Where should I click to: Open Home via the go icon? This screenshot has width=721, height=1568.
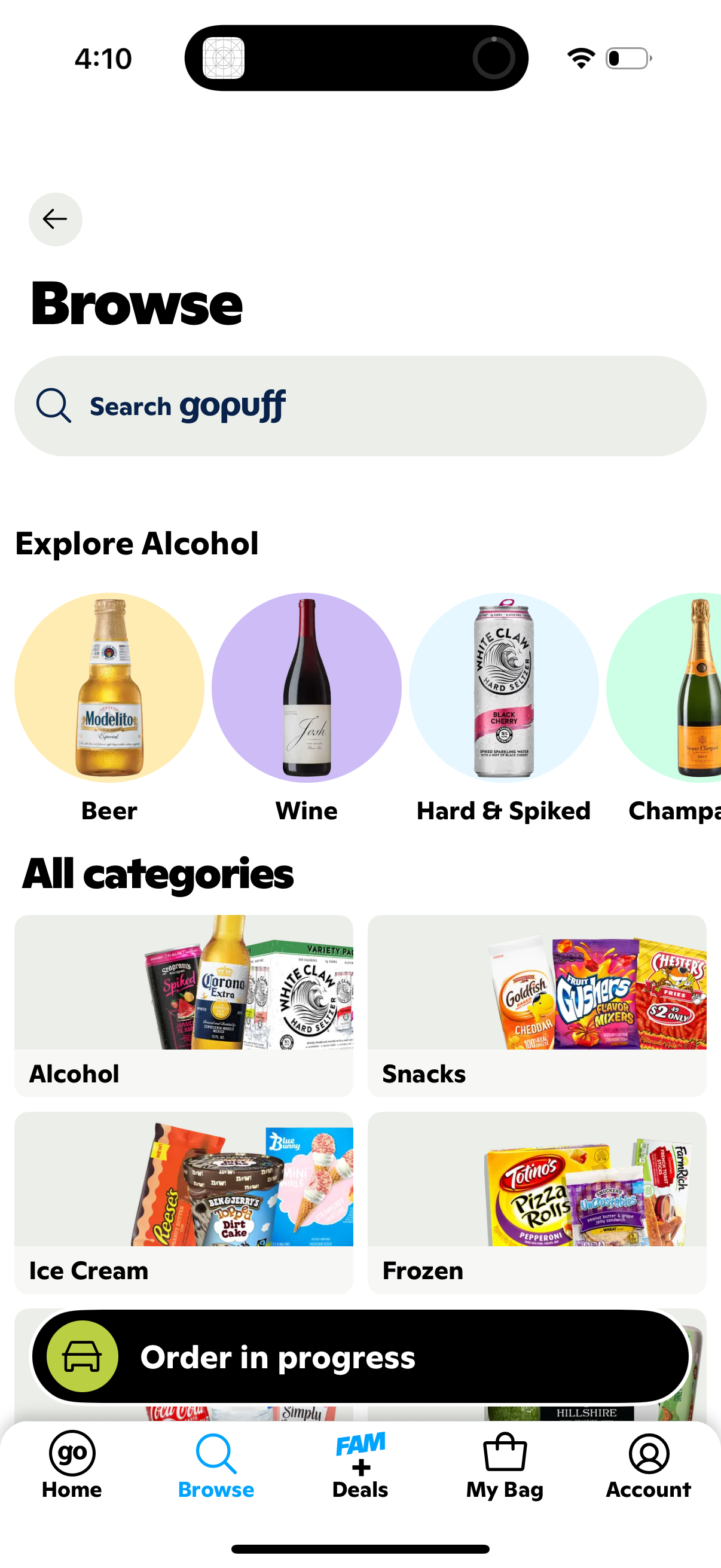click(x=72, y=1454)
